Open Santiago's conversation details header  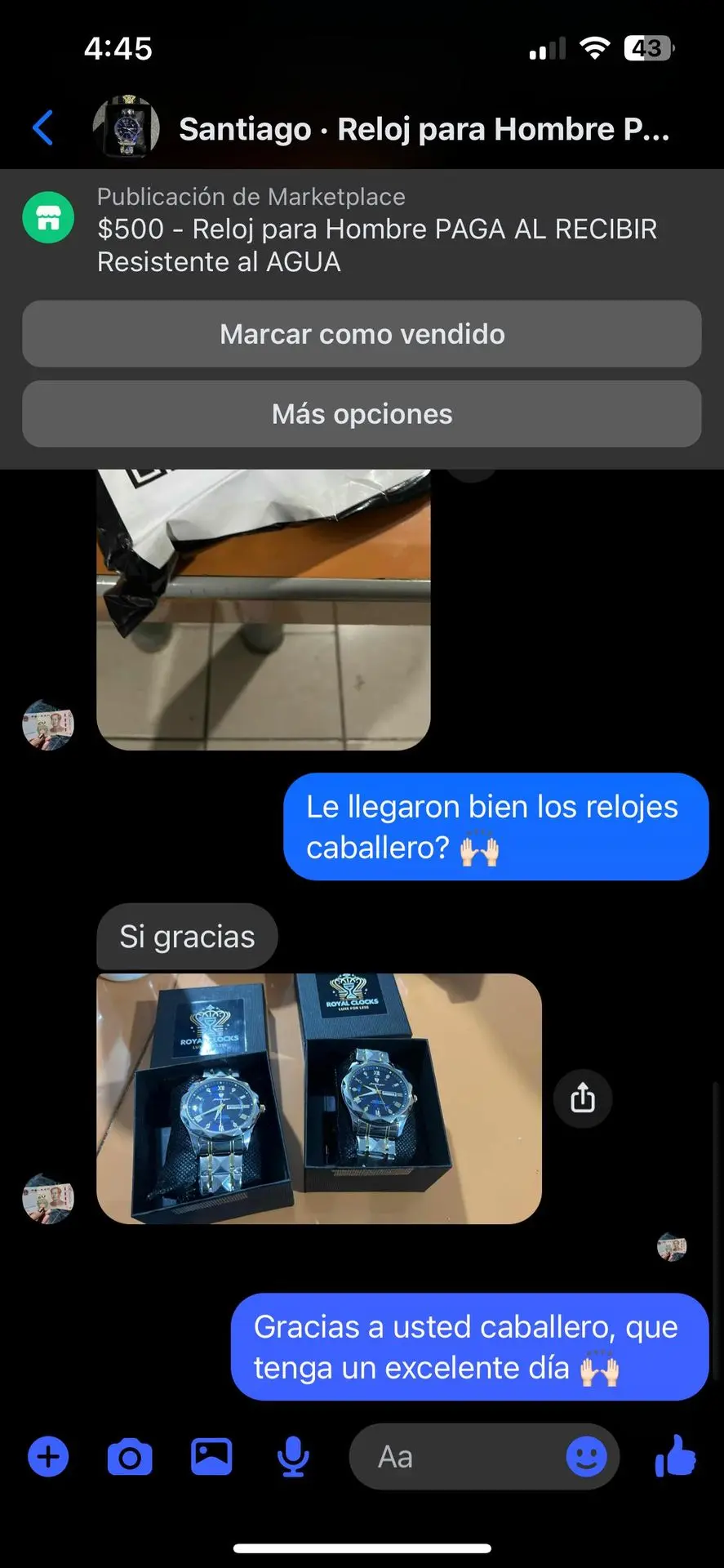(423, 129)
